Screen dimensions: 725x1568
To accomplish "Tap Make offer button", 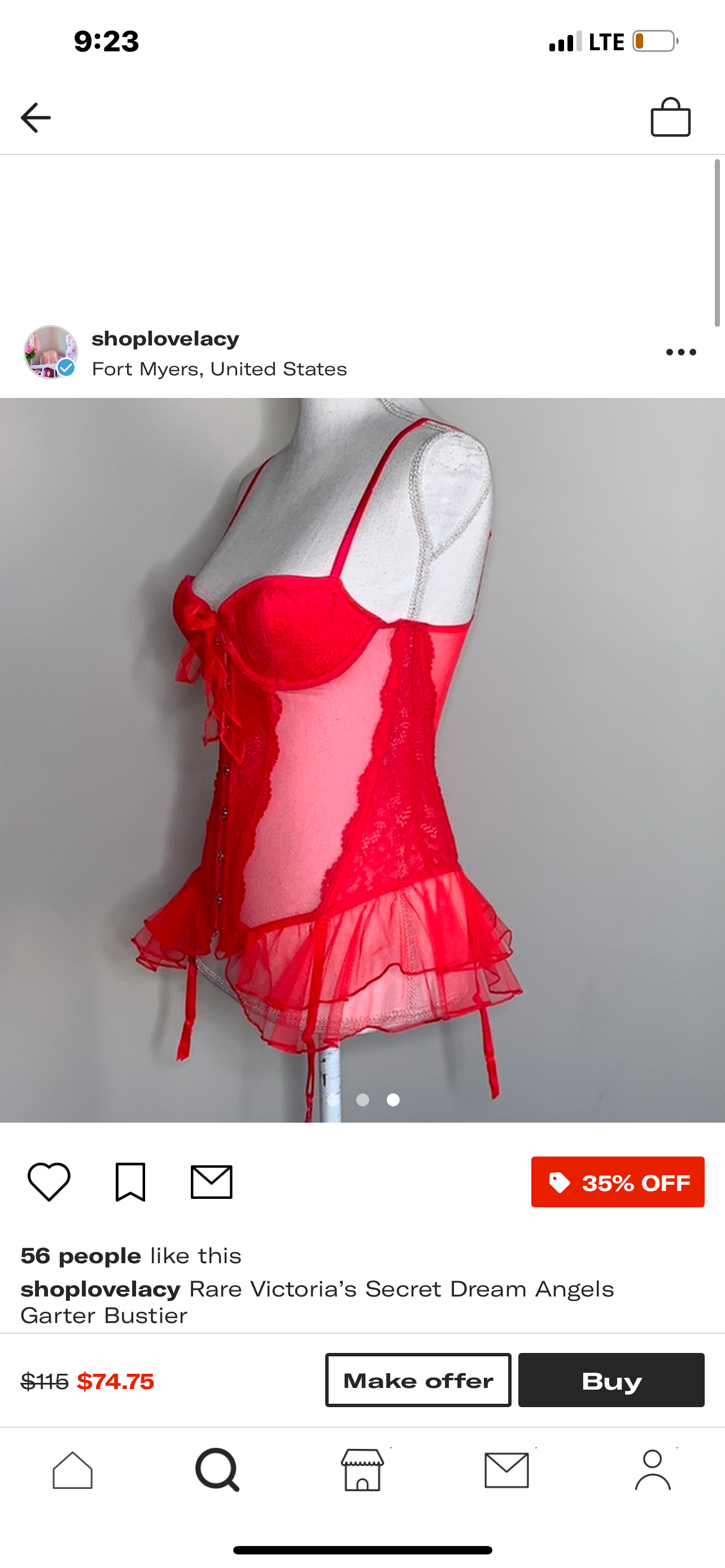I will tap(418, 1381).
